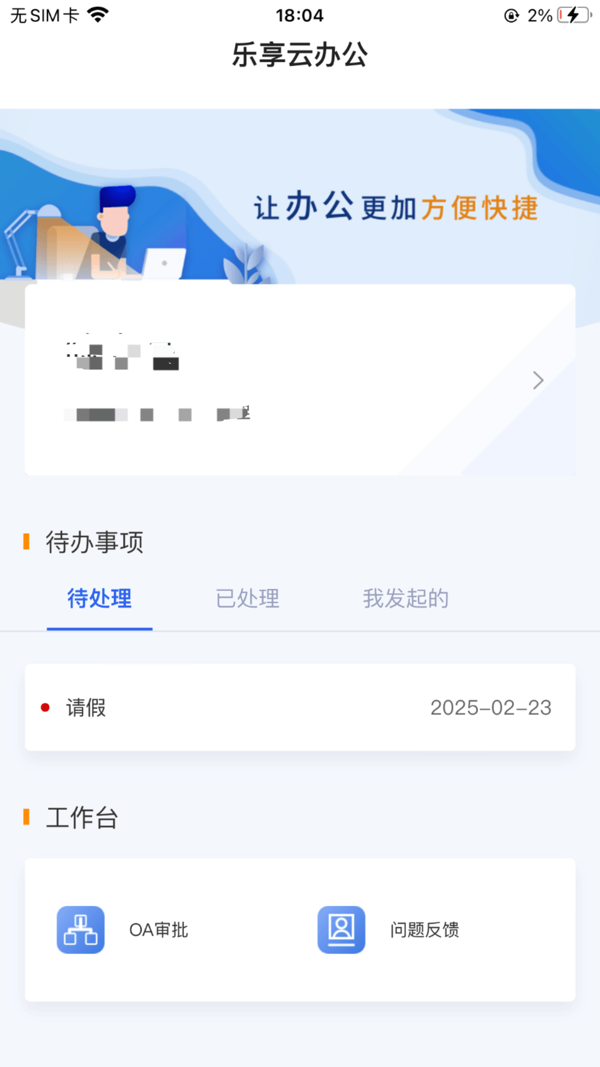Open the user profile card
The height and width of the screenshot is (1067, 600).
point(300,380)
